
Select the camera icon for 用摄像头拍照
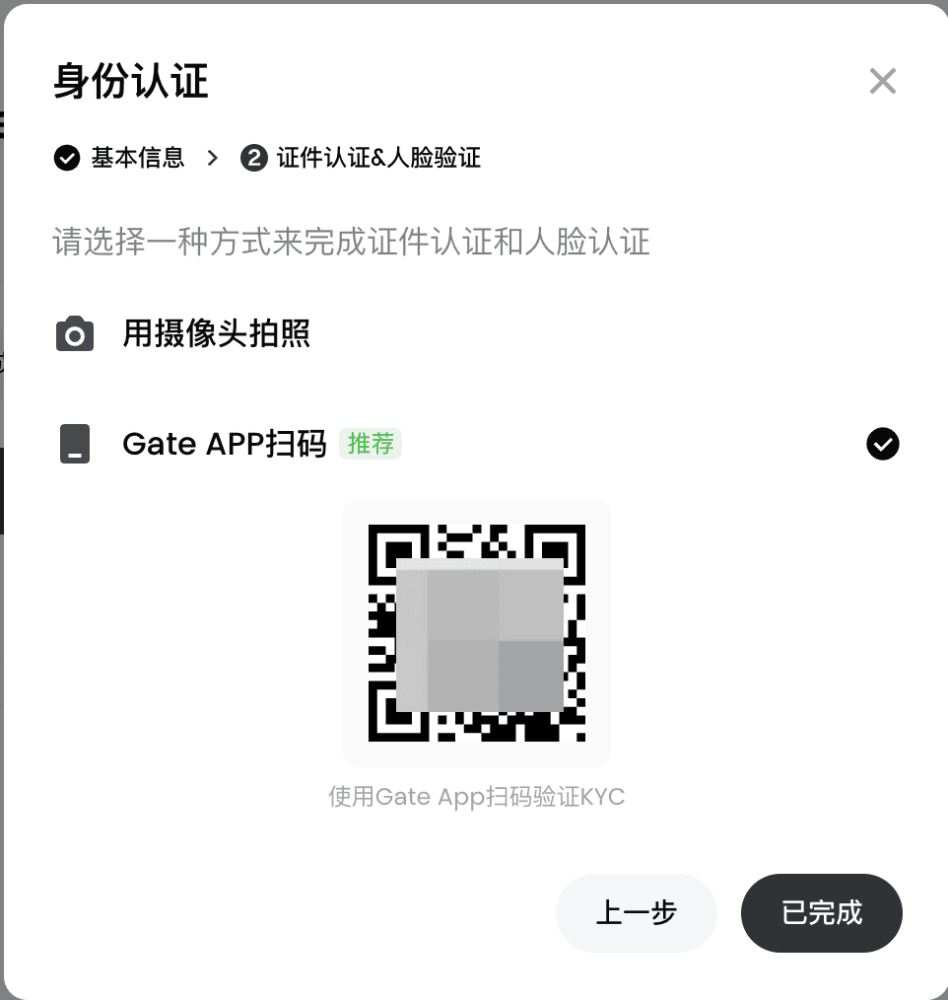[74, 333]
